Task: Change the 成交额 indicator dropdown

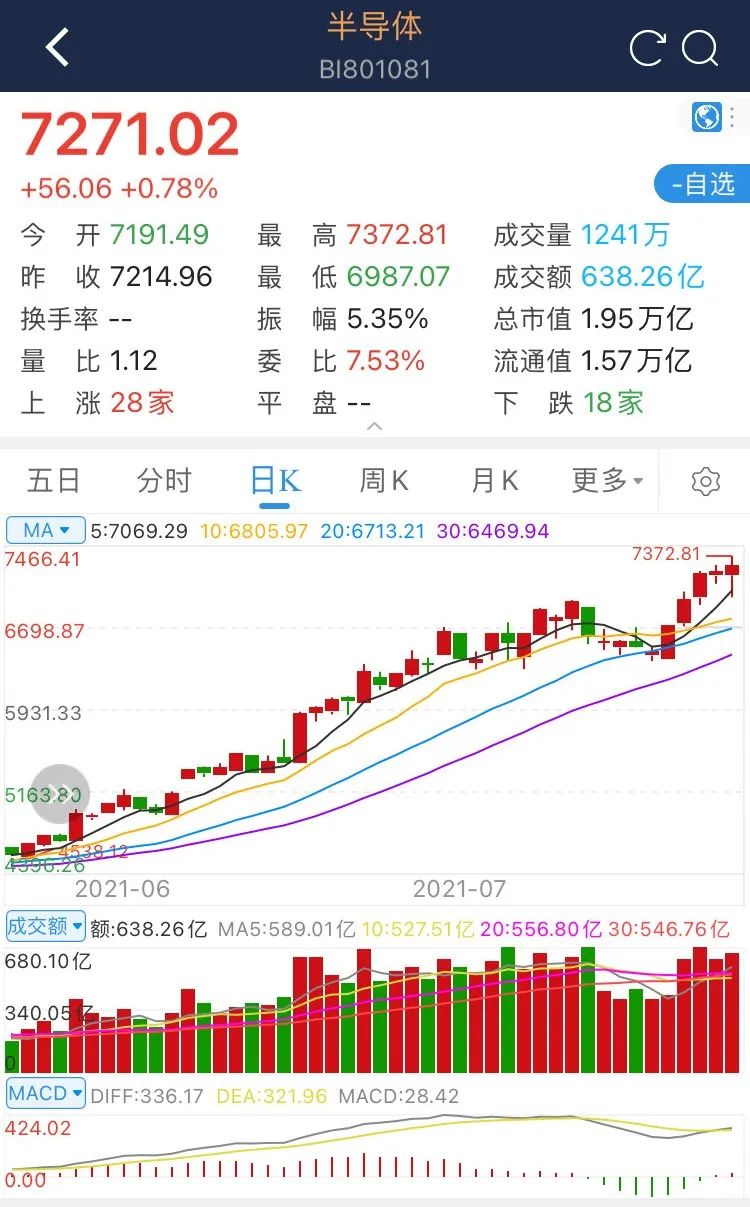Action: click(46, 926)
